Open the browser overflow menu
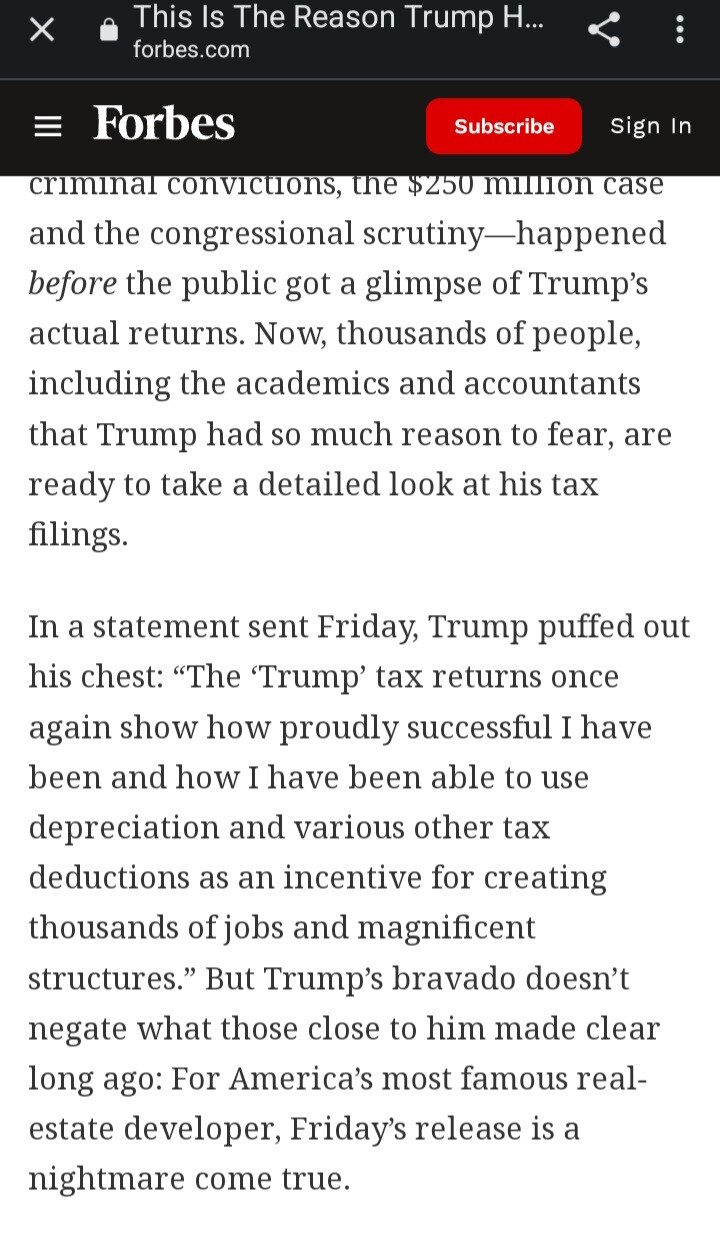Viewport: 720px width, 1238px height. (680, 30)
